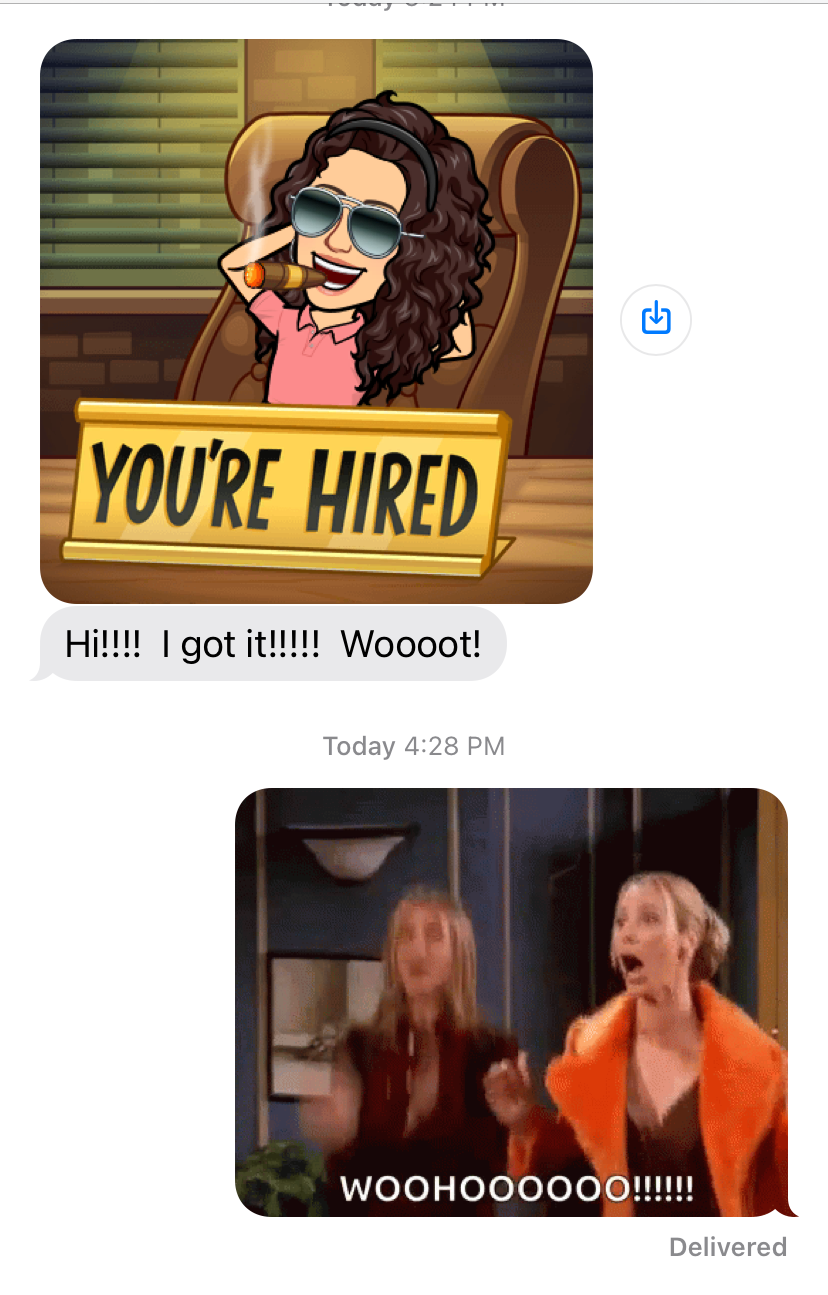Save the You're Hired image with download icon

(x=655, y=320)
